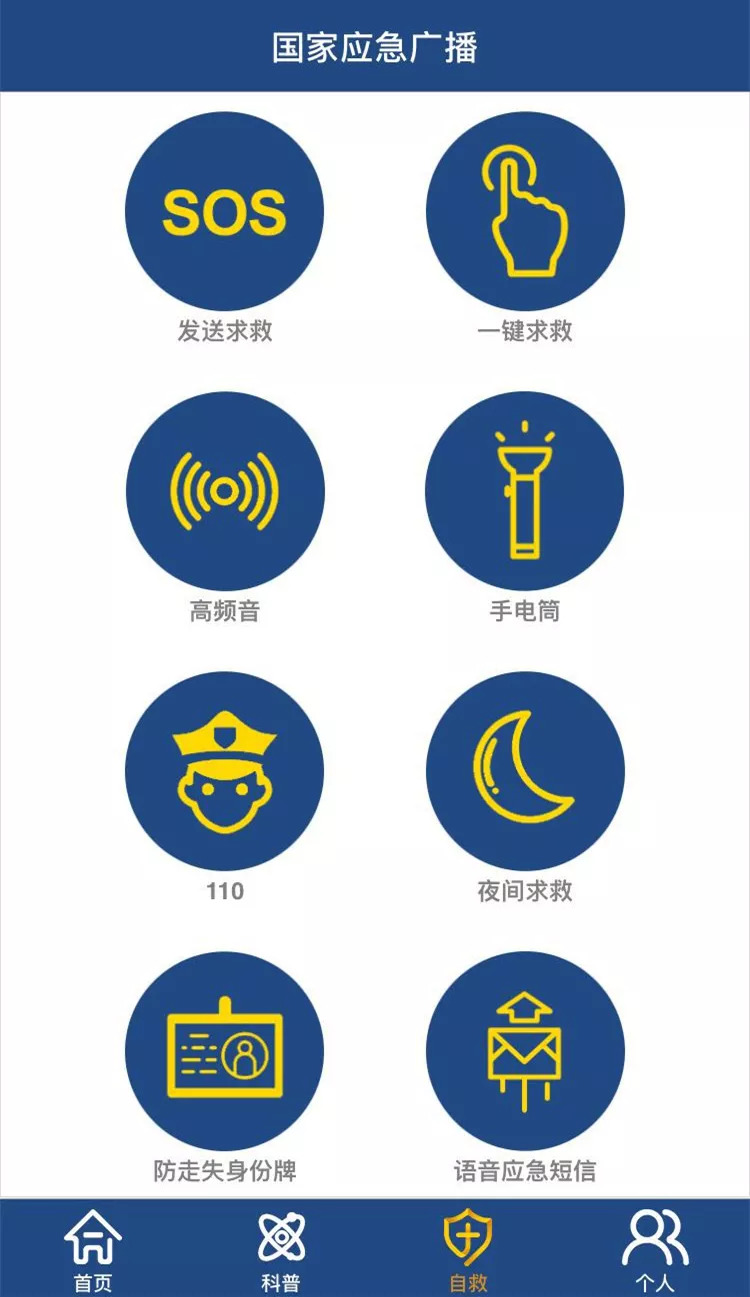
Task: Open 夜间求救 night rescue
Action: click(x=525, y=771)
